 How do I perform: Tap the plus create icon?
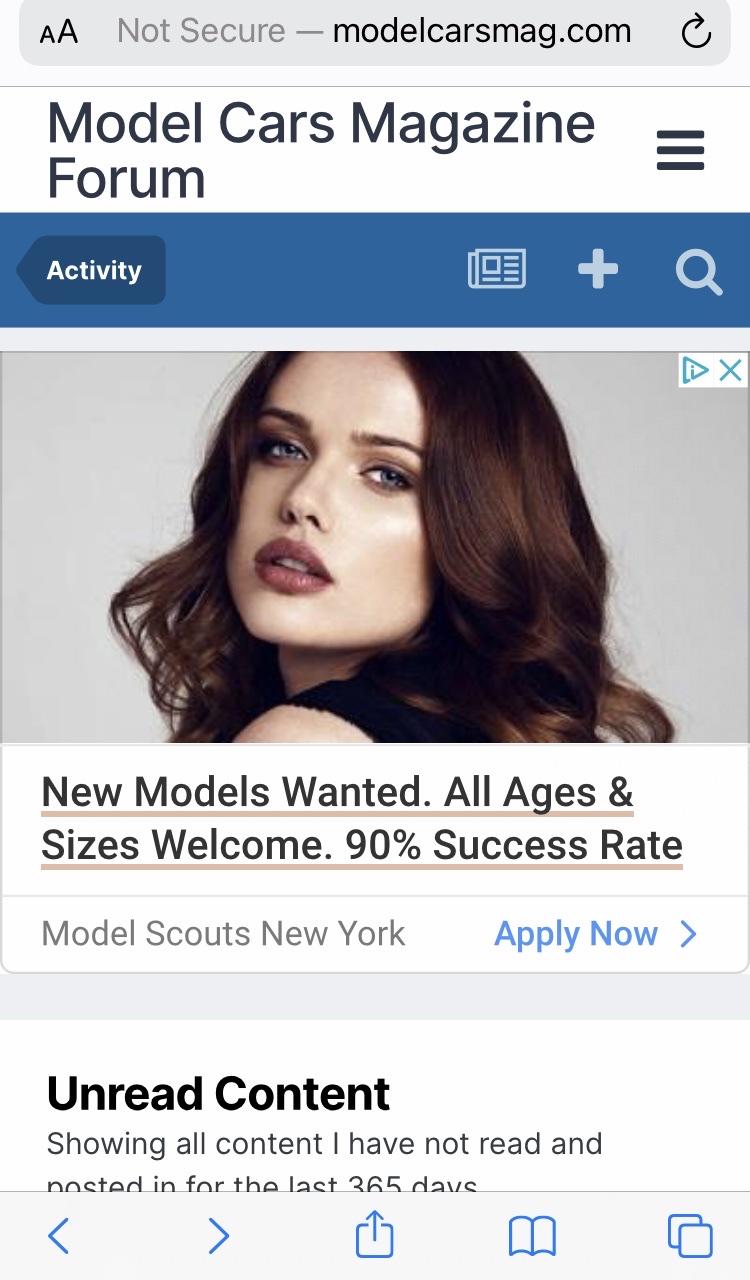tap(598, 270)
